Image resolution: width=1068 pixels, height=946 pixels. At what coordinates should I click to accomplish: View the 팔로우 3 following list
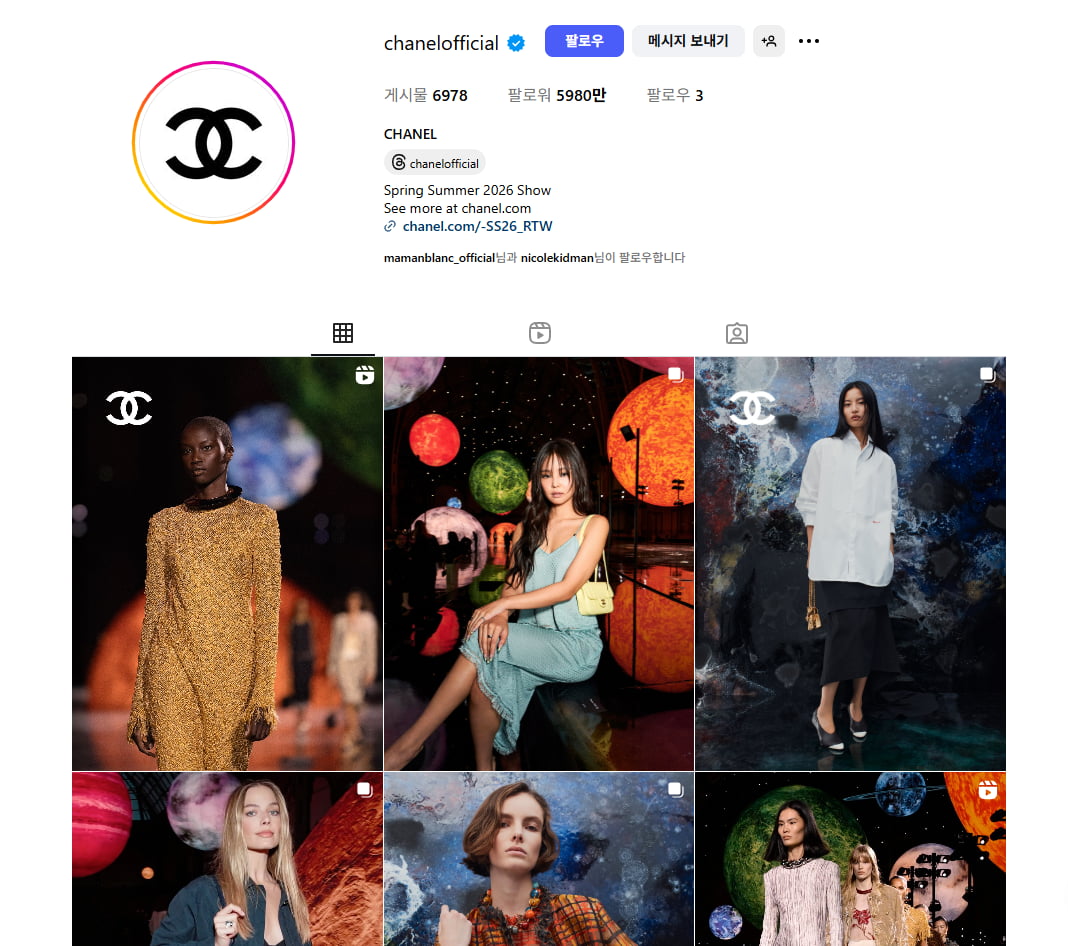point(674,96)
